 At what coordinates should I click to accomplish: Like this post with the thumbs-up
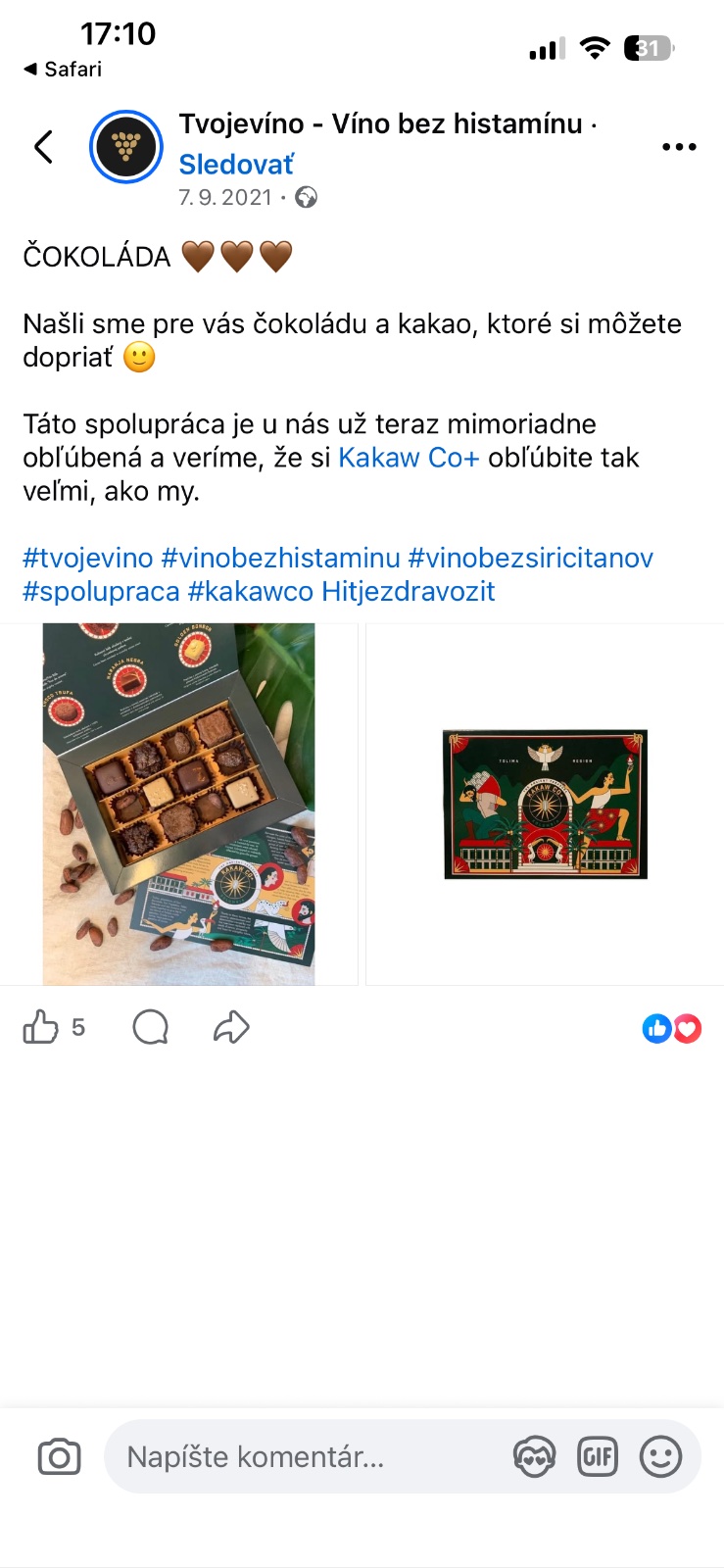pyautogui.click(x=41, y=1027)
